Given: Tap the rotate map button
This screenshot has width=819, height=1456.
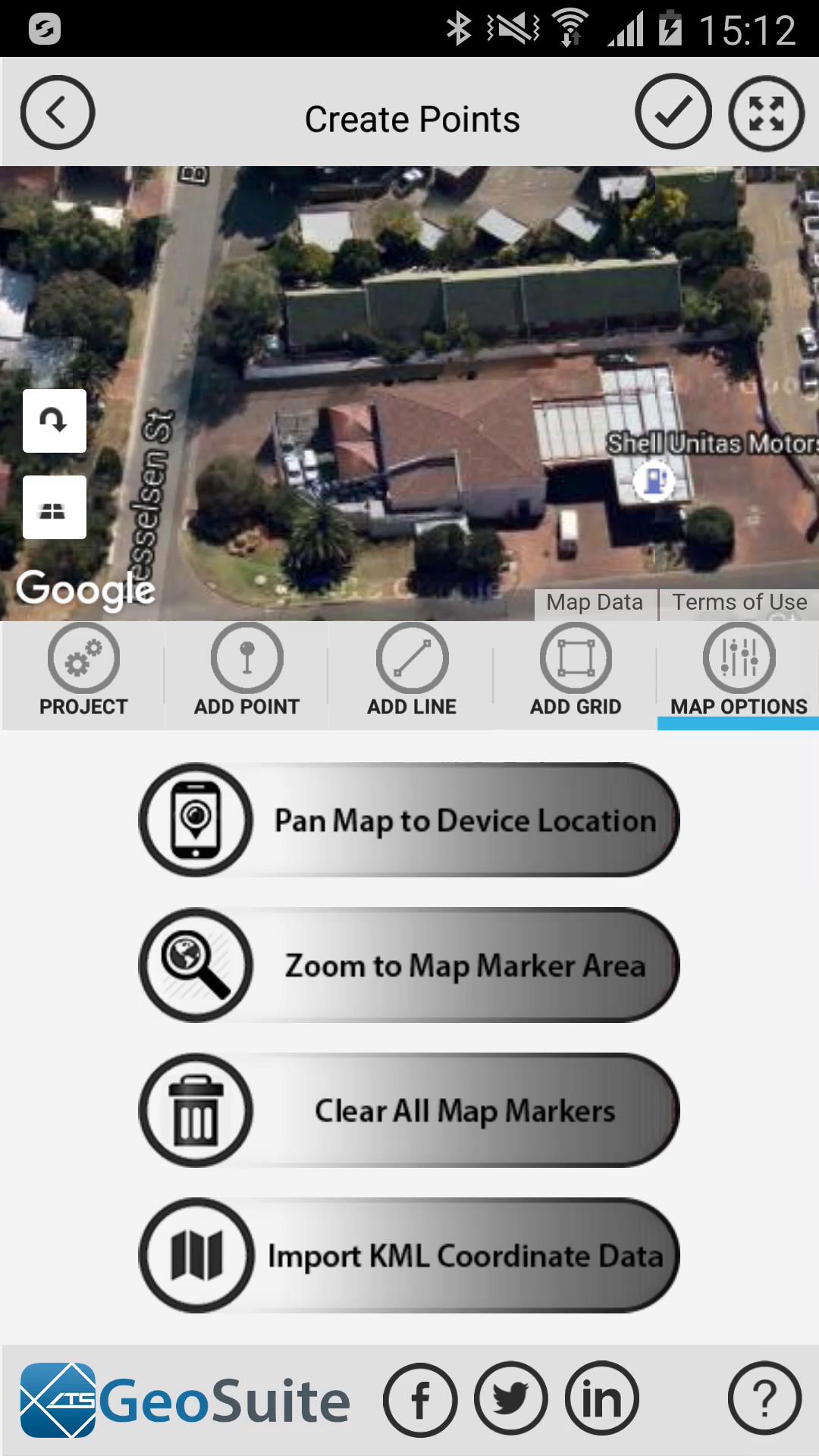Looking at the screenshot, I should (55, 421).
